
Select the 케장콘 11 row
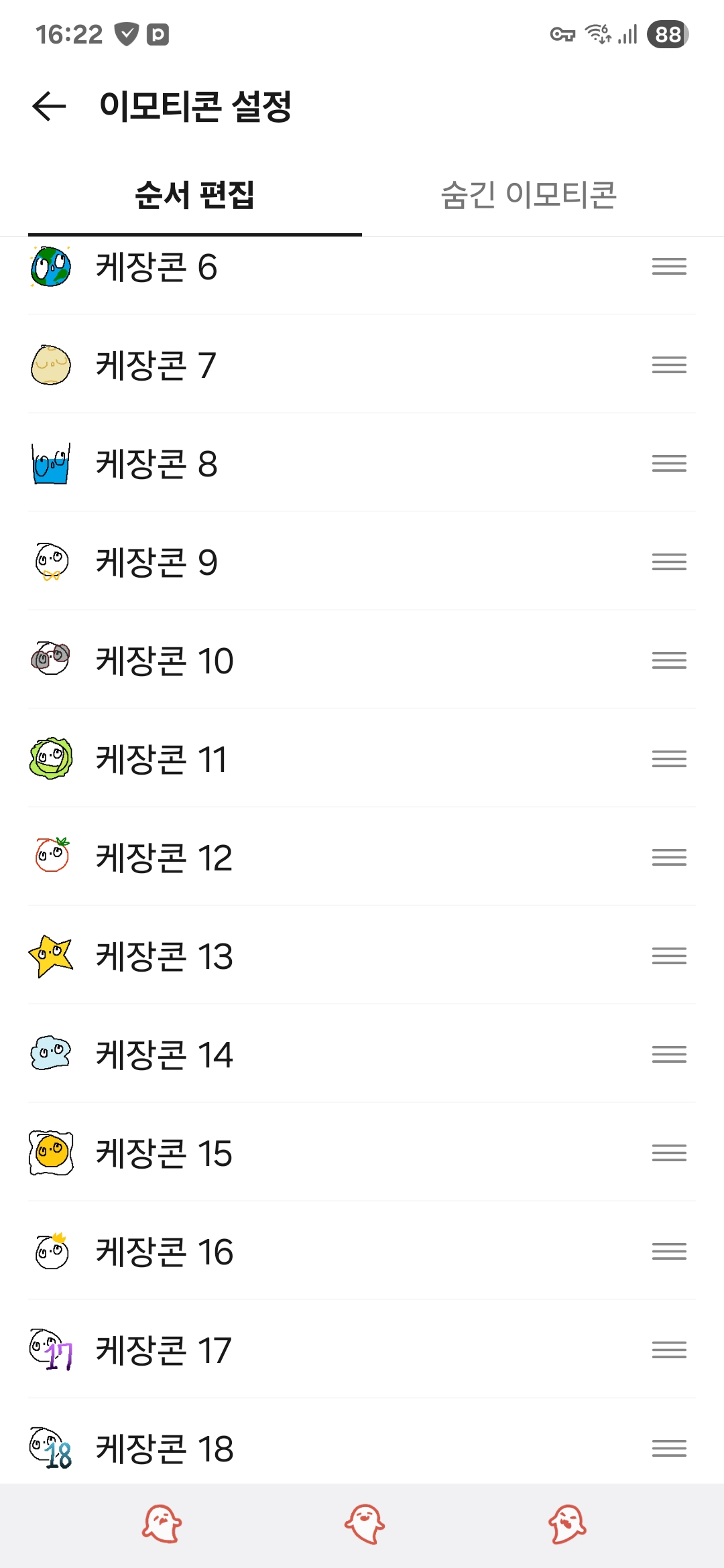(362, 759)
